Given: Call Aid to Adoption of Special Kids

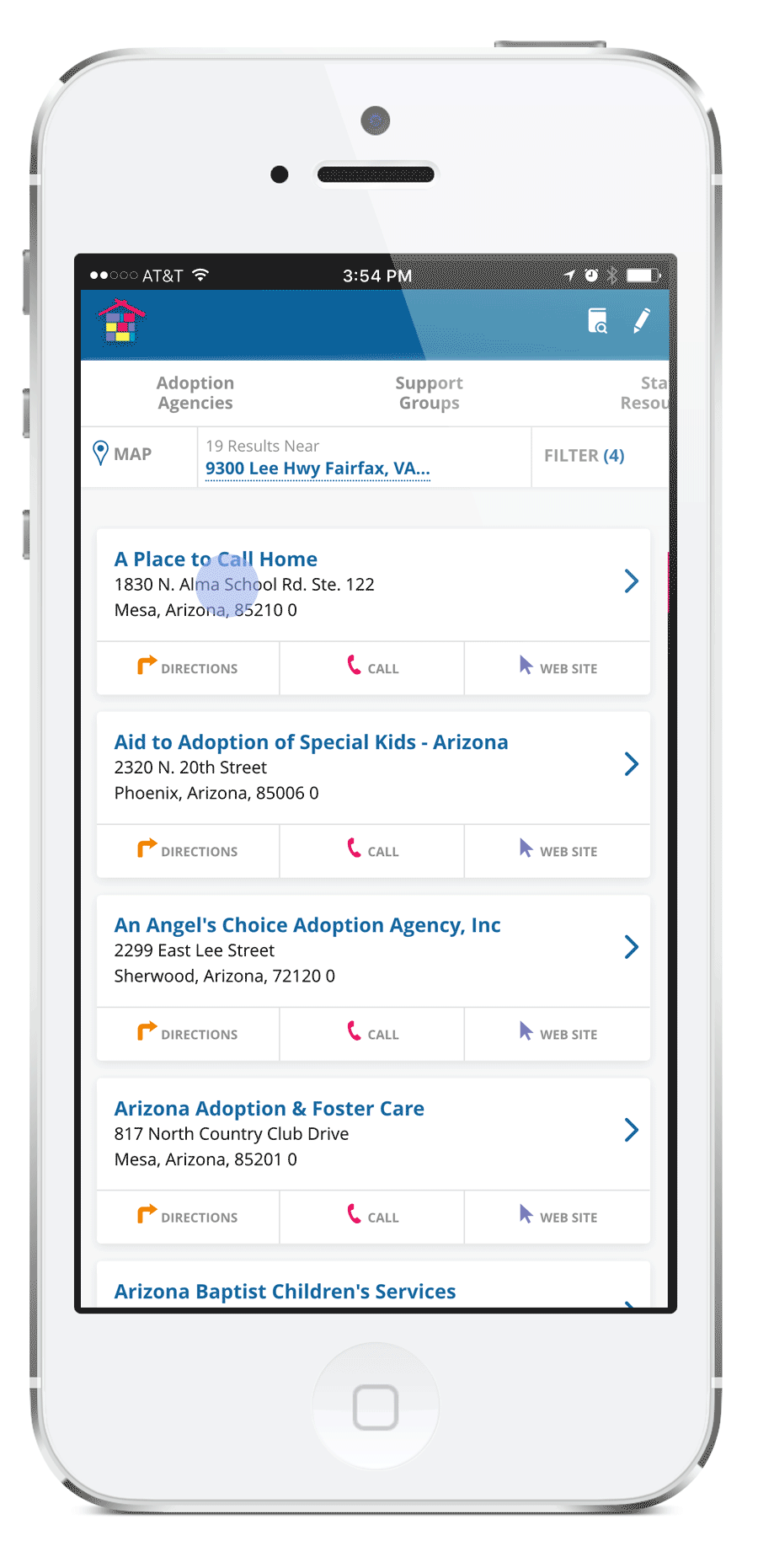Looking at the screenshot, I should pos(372,851).
